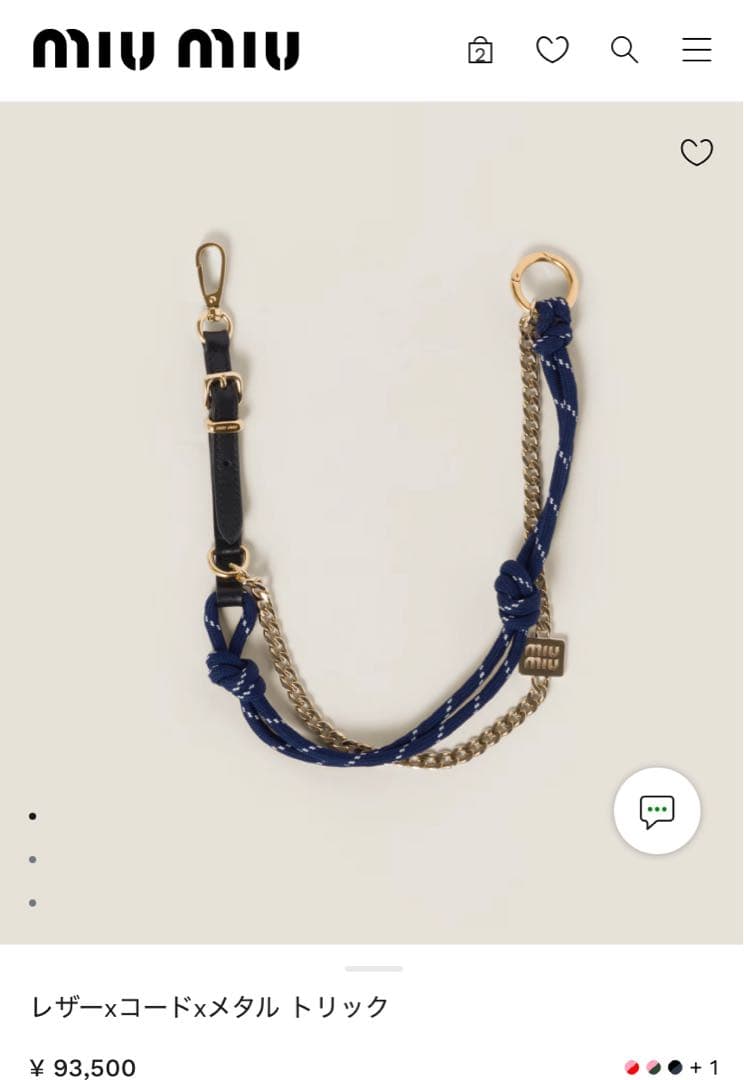Go to the miu miu home logo
The image size is (744, 1080).
(166, 50)
